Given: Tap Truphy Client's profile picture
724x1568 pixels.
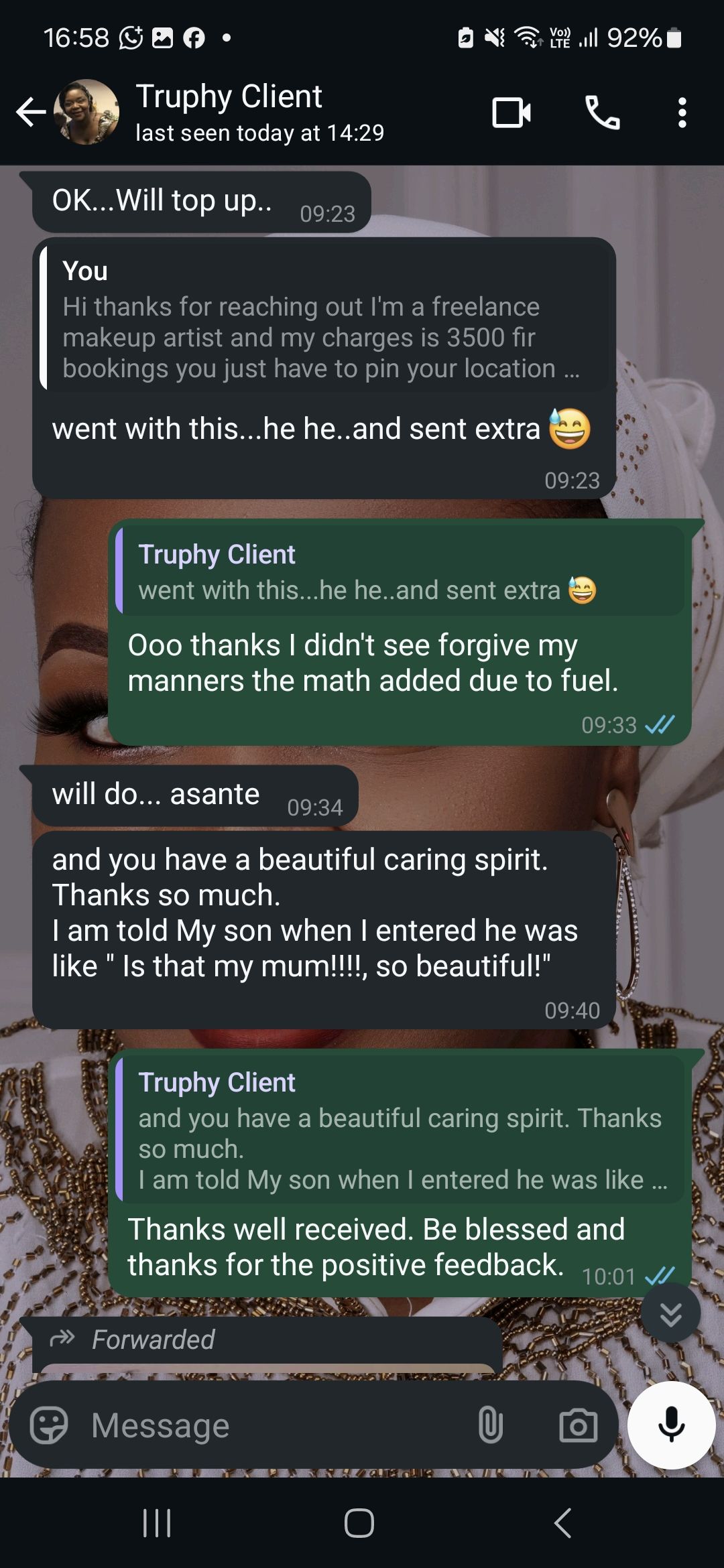Looking at the screenshot, I should (x=82, y=111).
